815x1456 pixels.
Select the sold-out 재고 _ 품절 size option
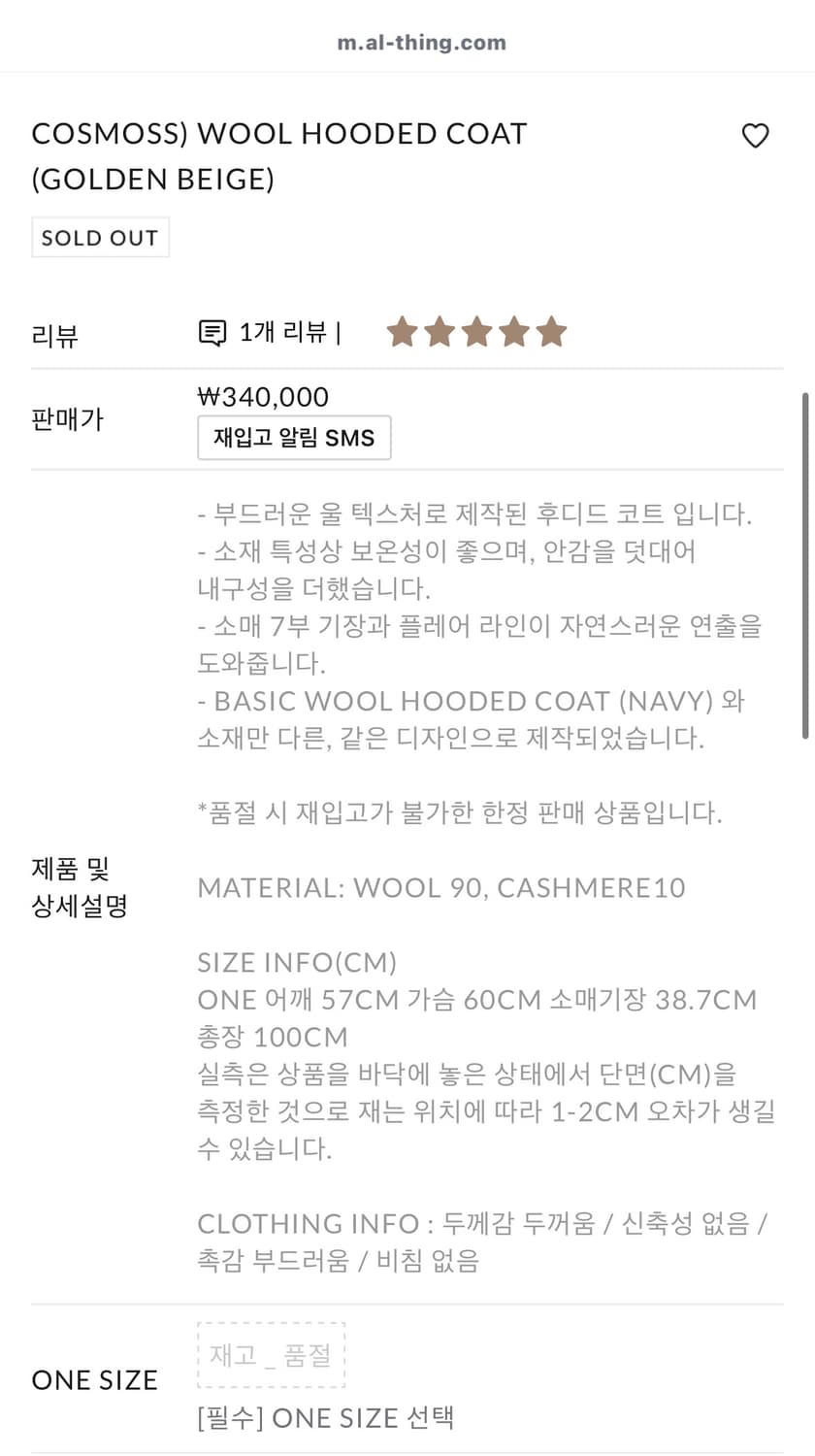271,1354
